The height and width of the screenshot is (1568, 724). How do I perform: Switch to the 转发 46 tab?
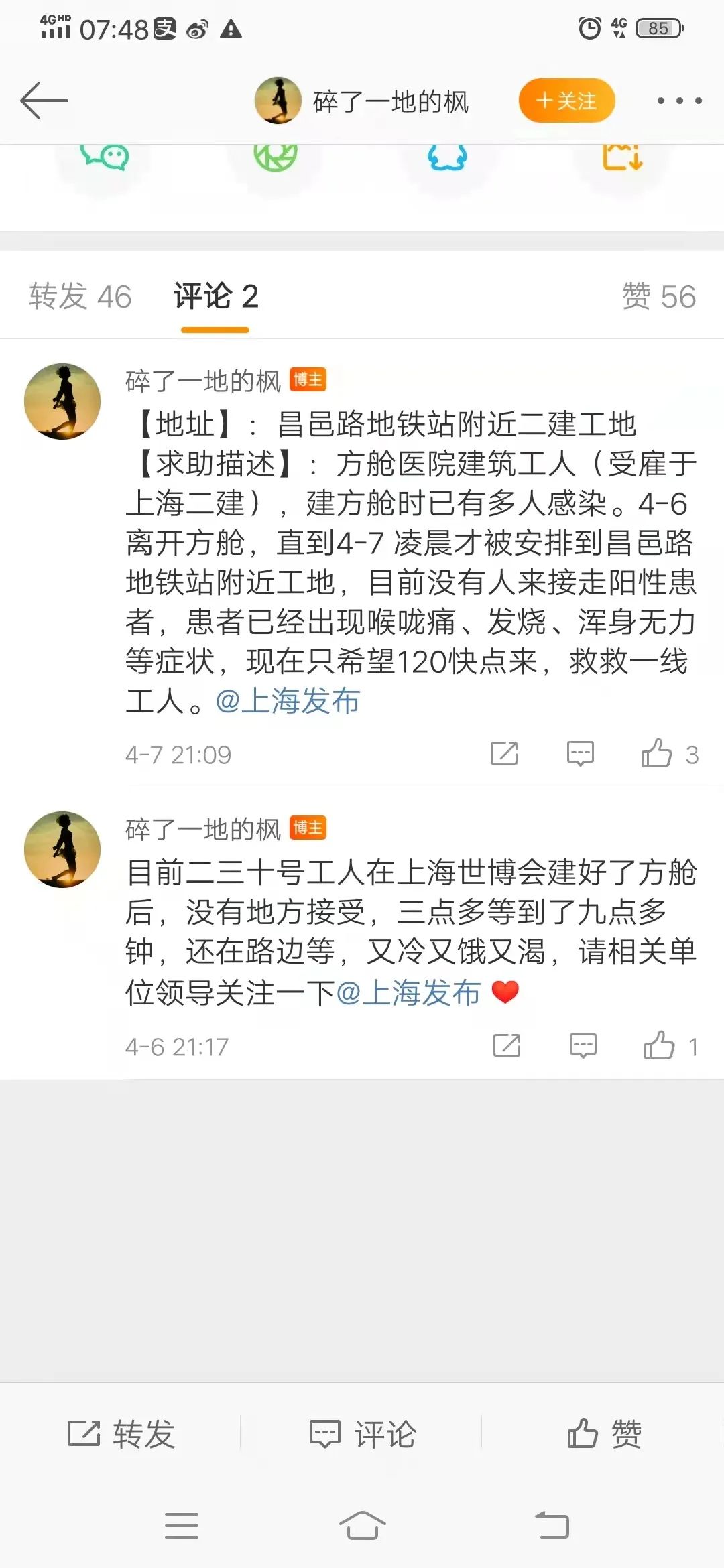pyautogui.click(x=80, y=296)
